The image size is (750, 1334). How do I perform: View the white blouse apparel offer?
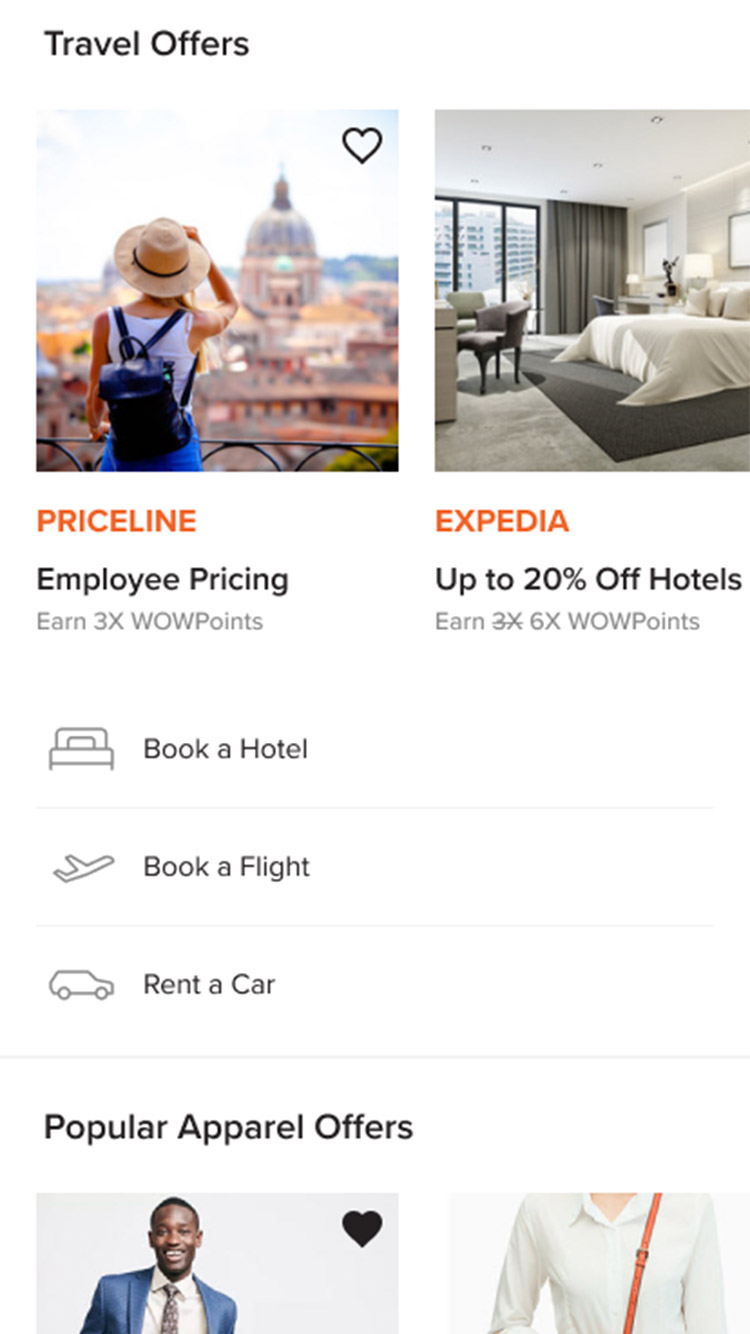pos(598,1264)
